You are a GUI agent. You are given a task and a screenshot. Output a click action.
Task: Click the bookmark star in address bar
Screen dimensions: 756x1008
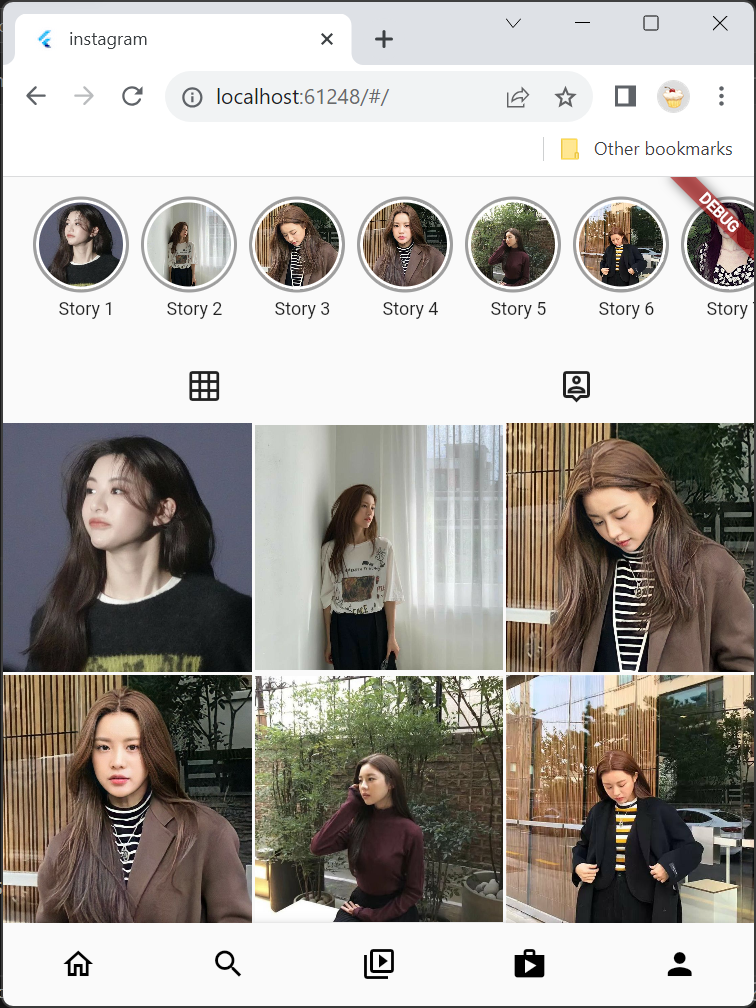point(566,96)
